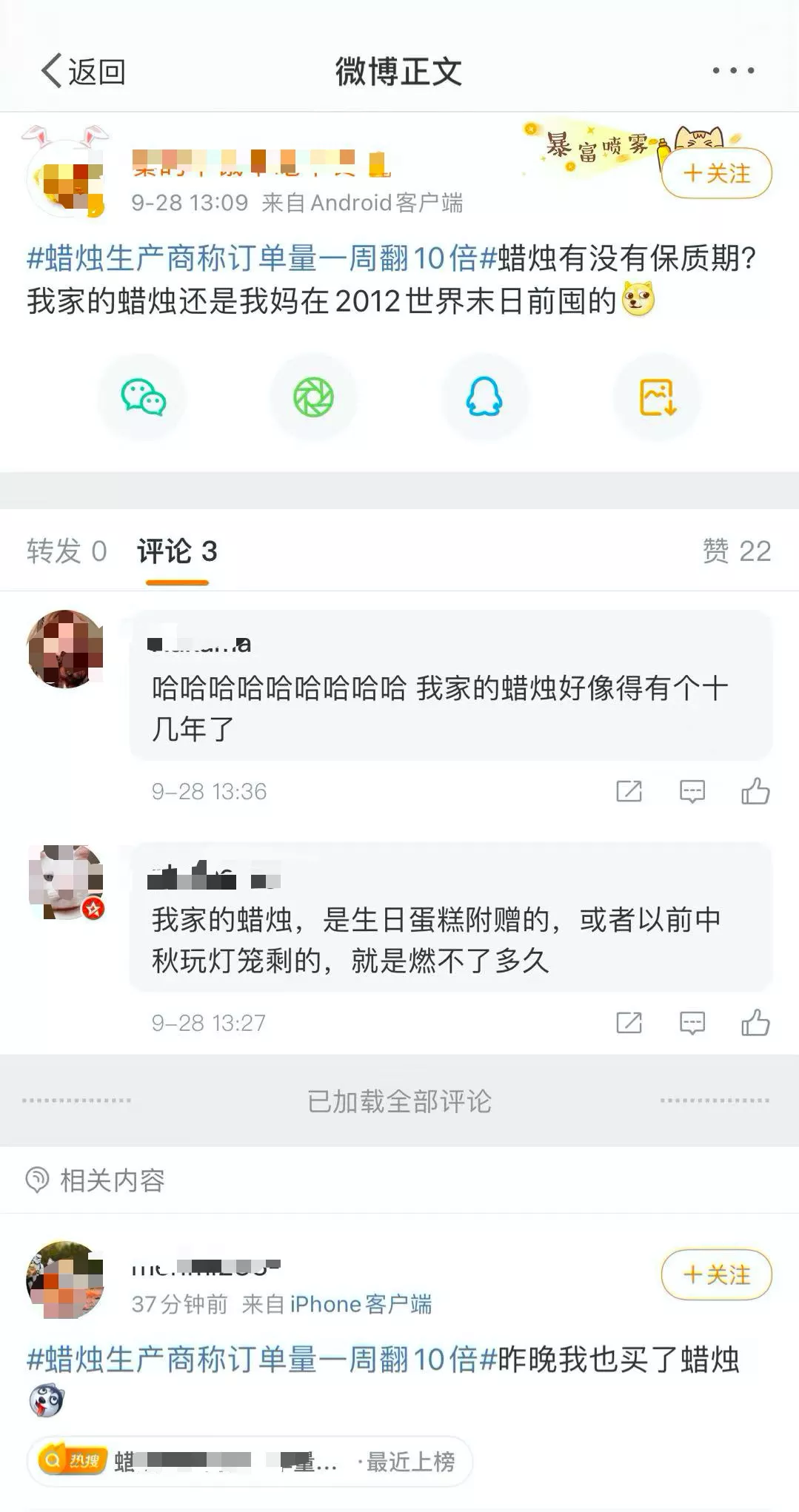Viewport: 799px width, 1512px height.
Task: Open the post author's avatar
Action: (66, 178)
